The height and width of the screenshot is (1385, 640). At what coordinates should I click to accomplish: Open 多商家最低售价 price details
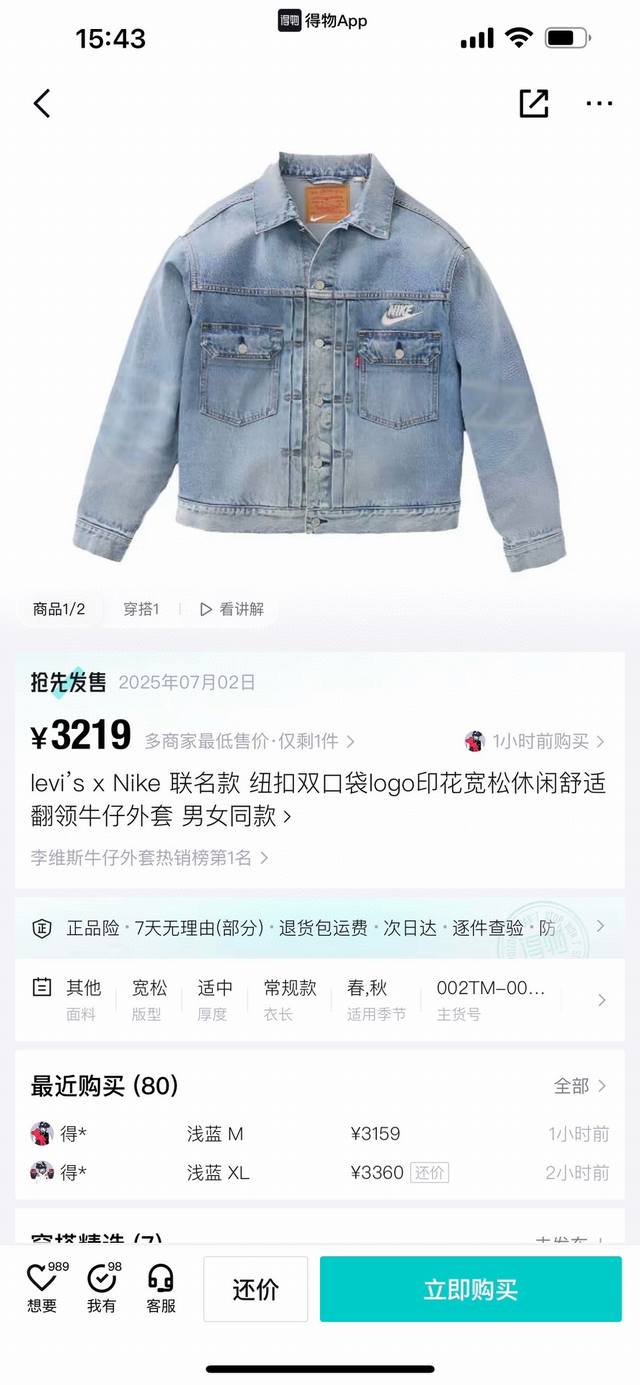[x=250, y=741]
